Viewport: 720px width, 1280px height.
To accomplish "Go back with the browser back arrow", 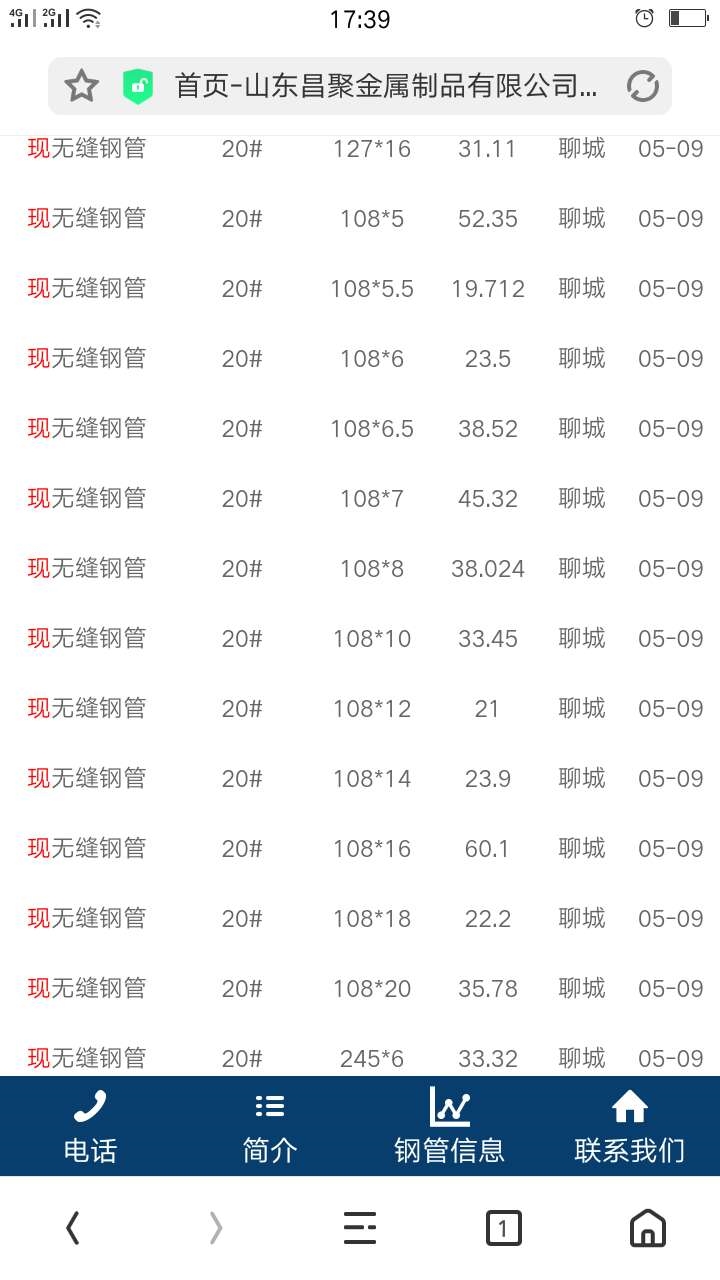I will point(72,1227).
